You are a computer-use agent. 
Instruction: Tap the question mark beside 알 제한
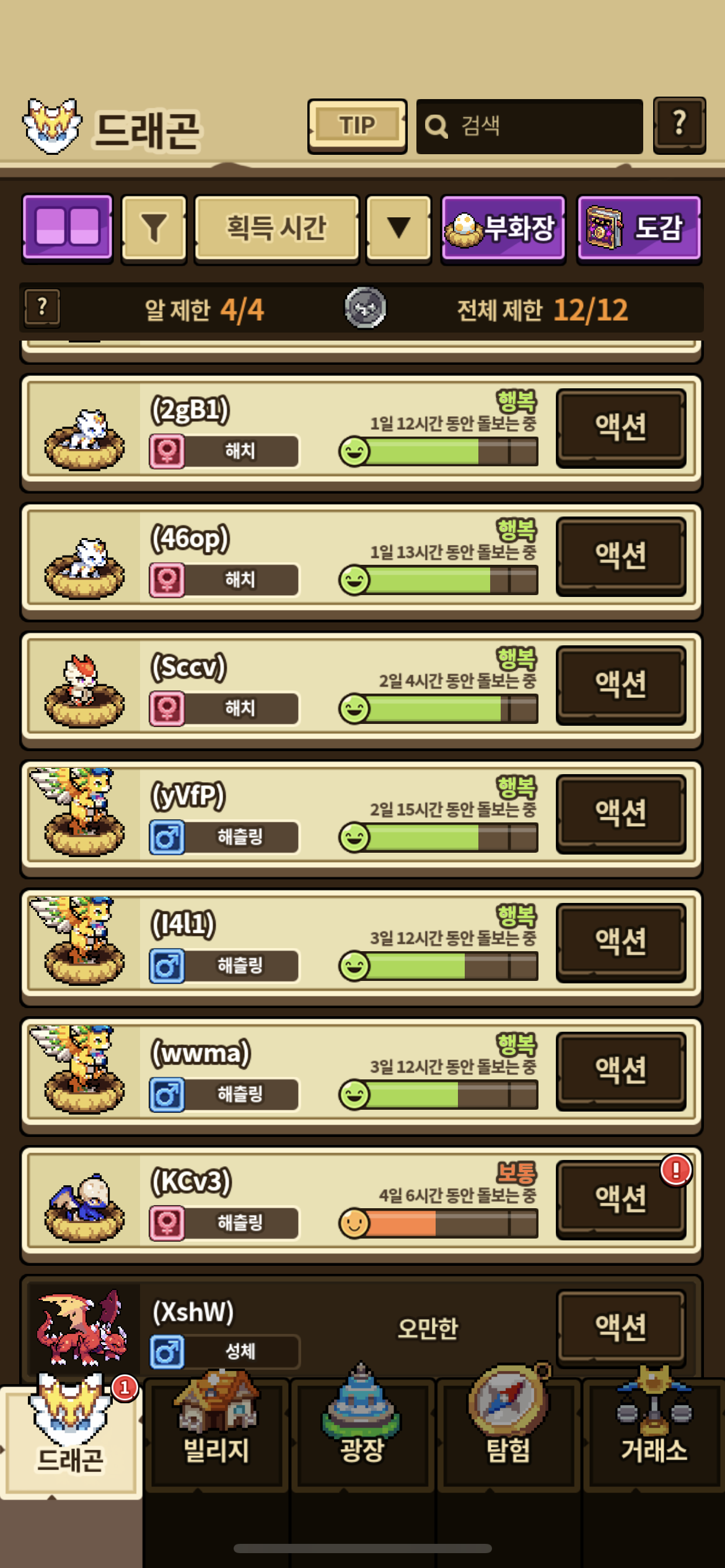(x=42, y=308)
